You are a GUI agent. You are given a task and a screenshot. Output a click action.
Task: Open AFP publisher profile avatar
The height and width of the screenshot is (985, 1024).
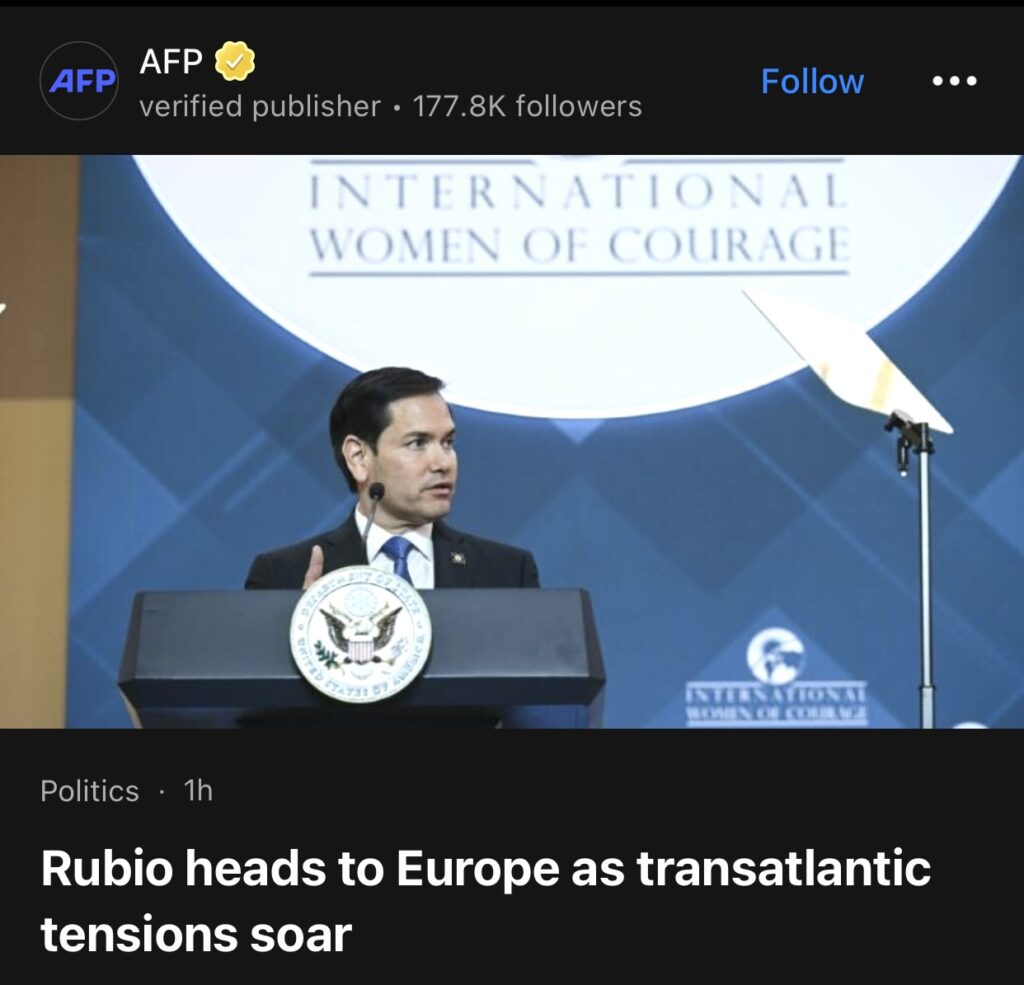(79, 81)
